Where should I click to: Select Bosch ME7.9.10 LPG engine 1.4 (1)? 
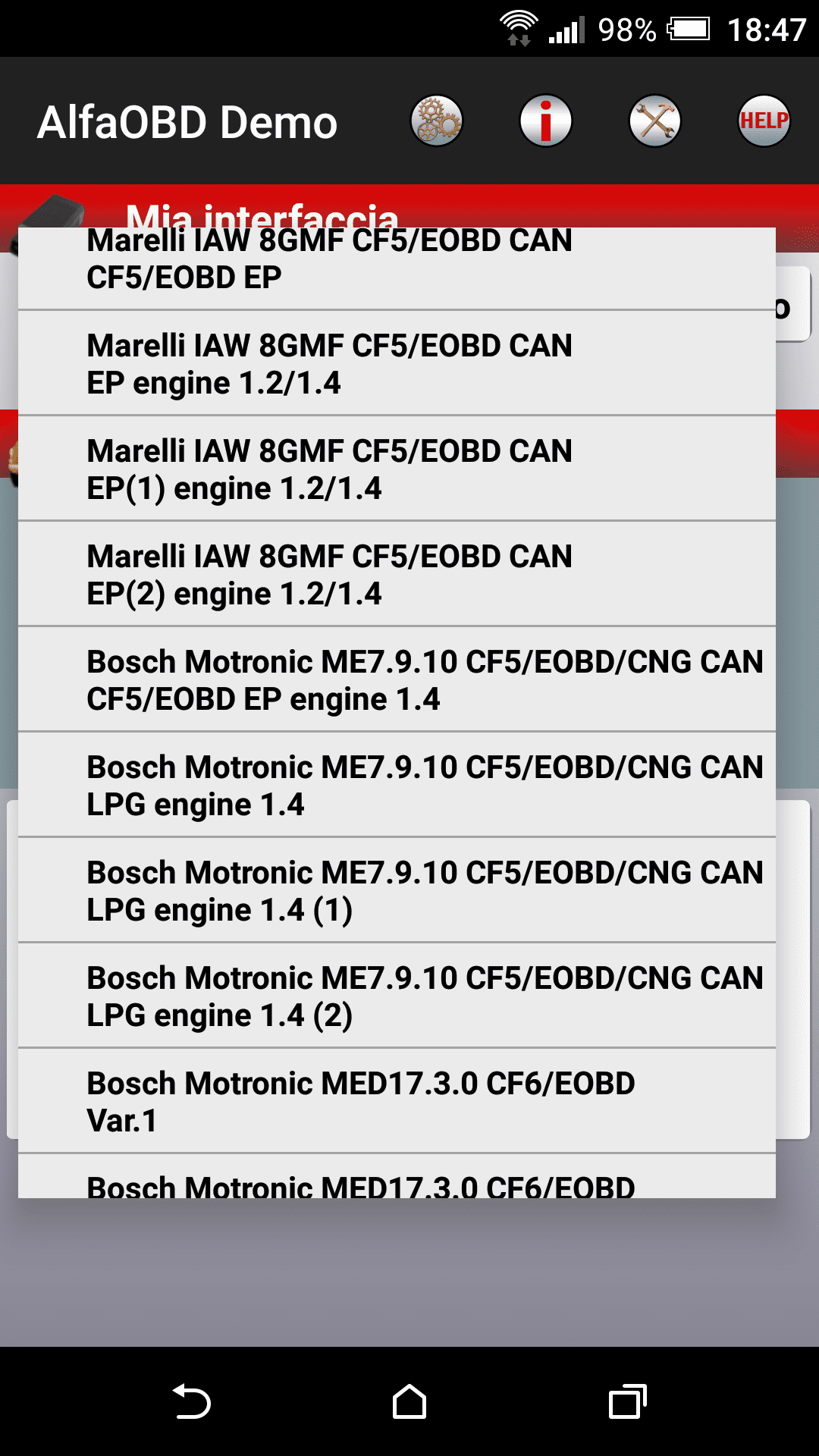click(397, 891)
